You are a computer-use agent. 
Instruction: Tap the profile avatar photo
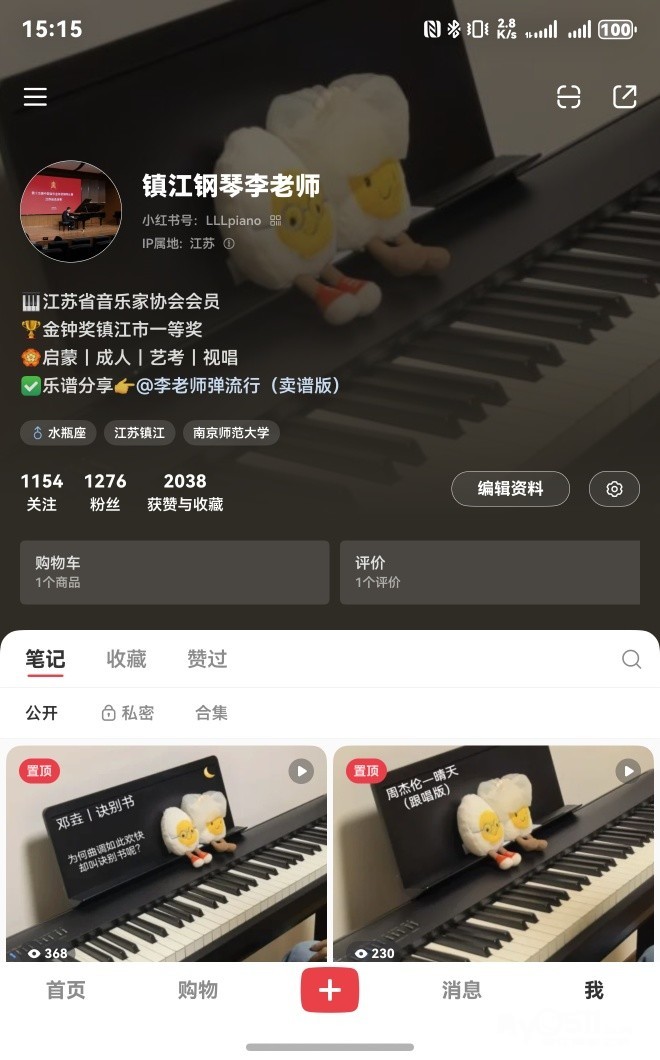click(71, 211)
